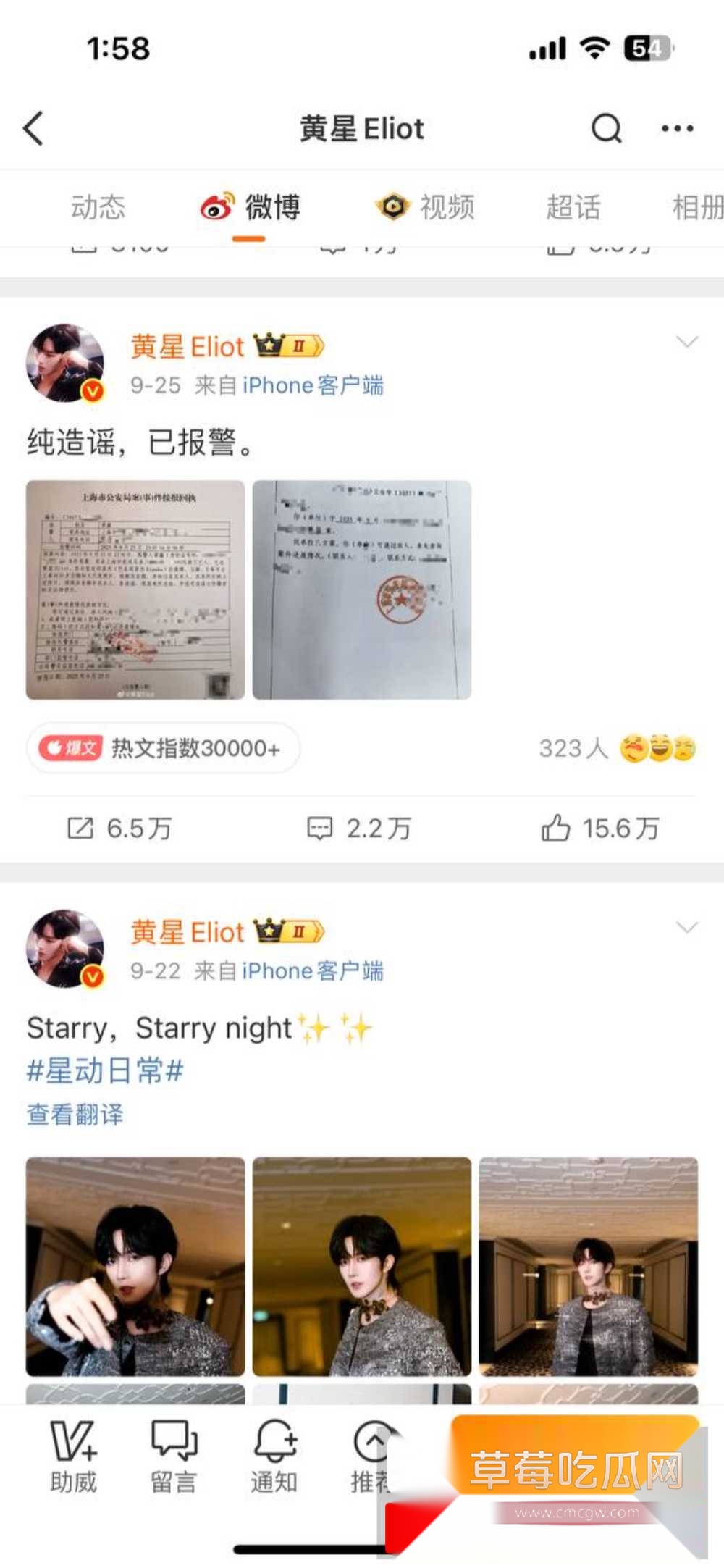
Task: Open the #星动日常# hashtag
Action: [x=105, y=1070]
